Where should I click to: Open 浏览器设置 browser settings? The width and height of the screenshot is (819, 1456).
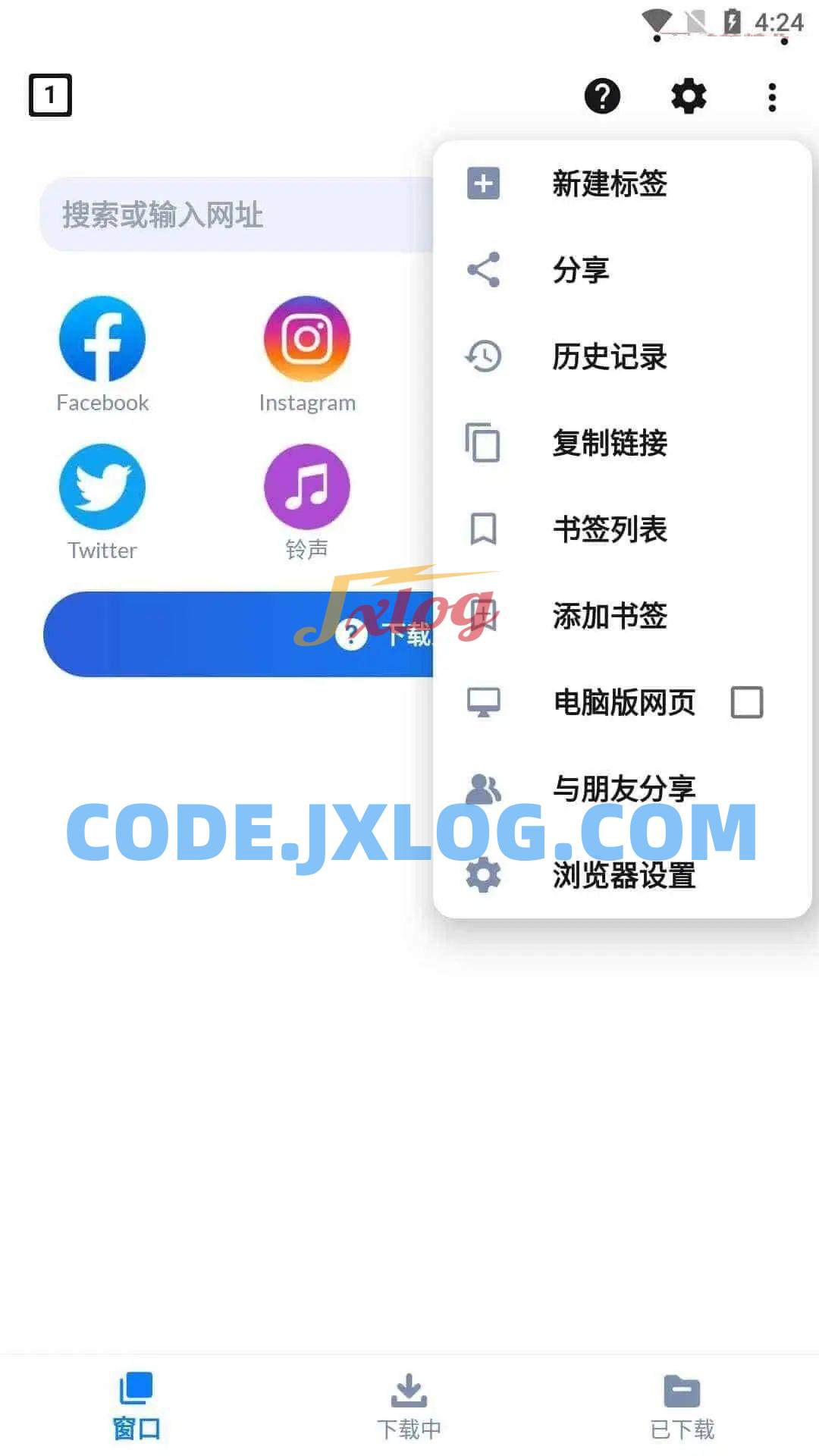click(x=623, y=876)
